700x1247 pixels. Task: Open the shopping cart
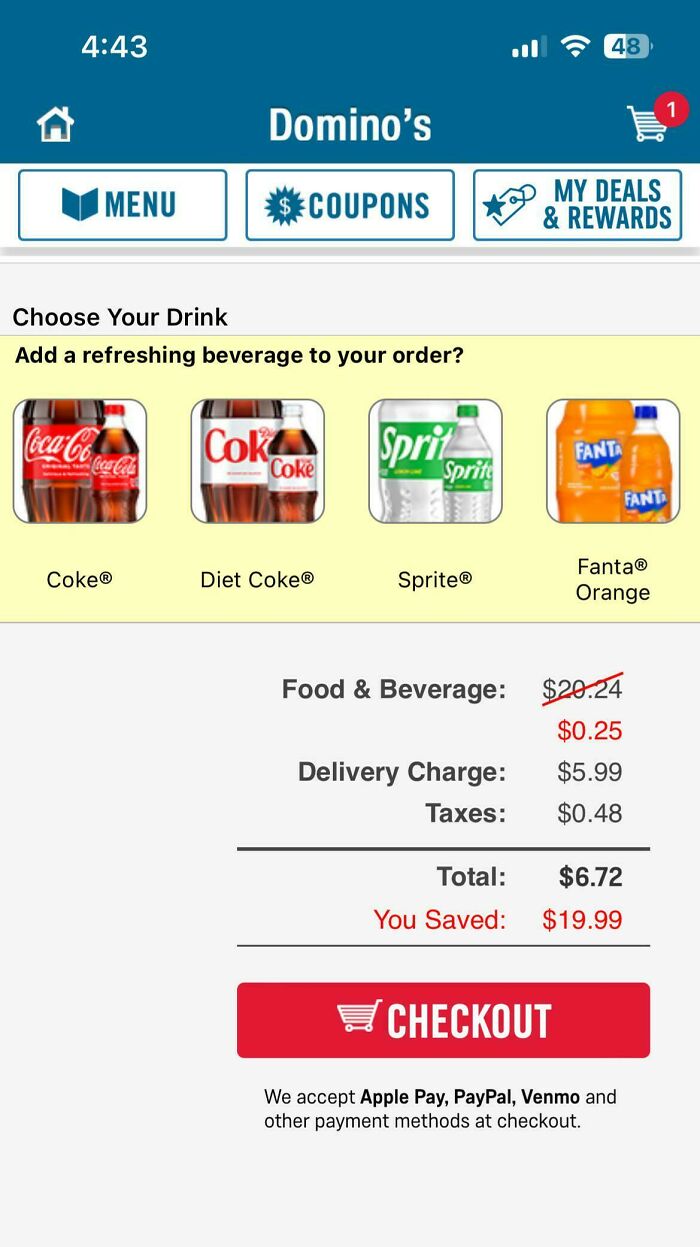[648, 124]
